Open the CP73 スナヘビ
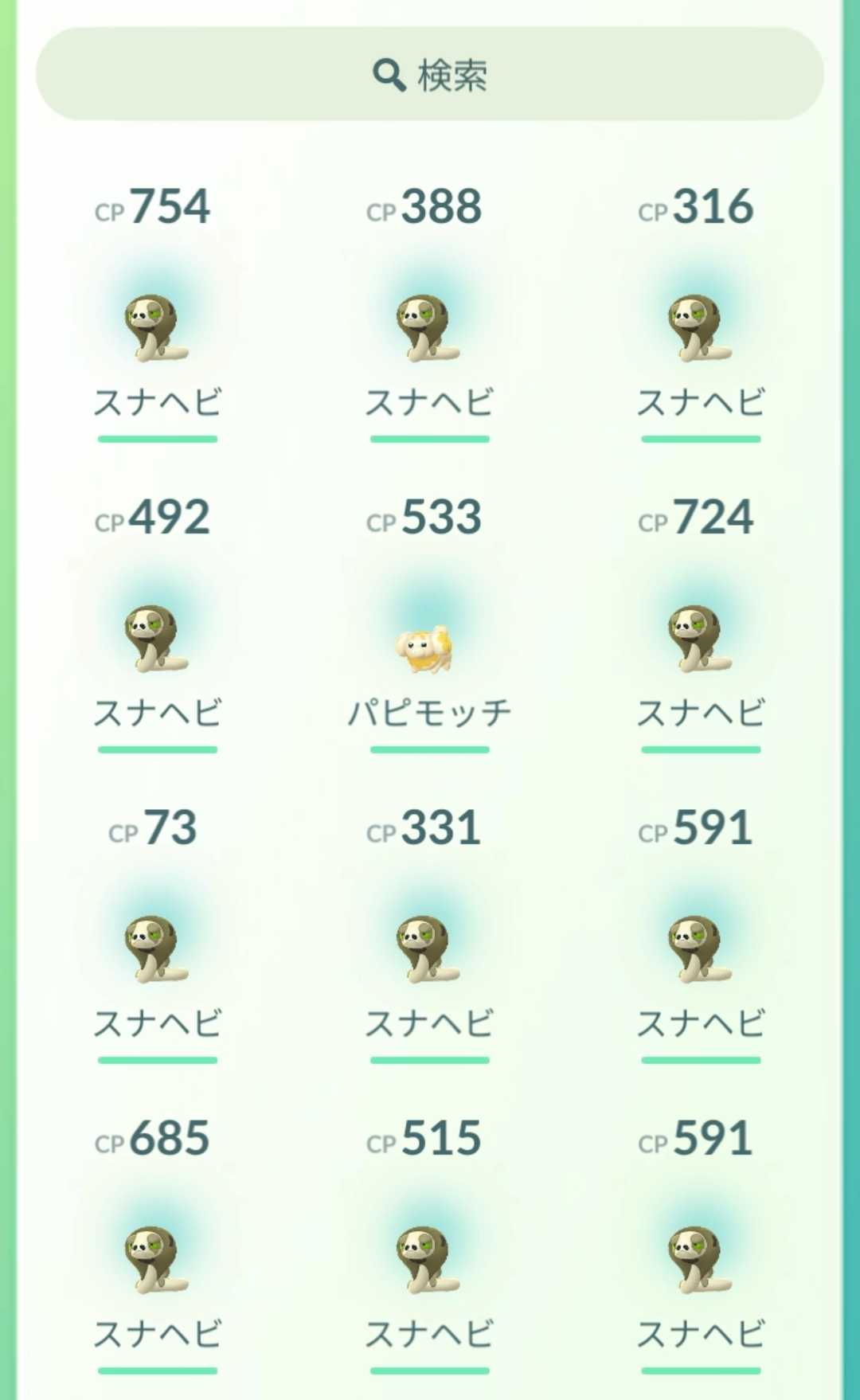This screenshot has width=860, height=1400. (x=157, y=949)
